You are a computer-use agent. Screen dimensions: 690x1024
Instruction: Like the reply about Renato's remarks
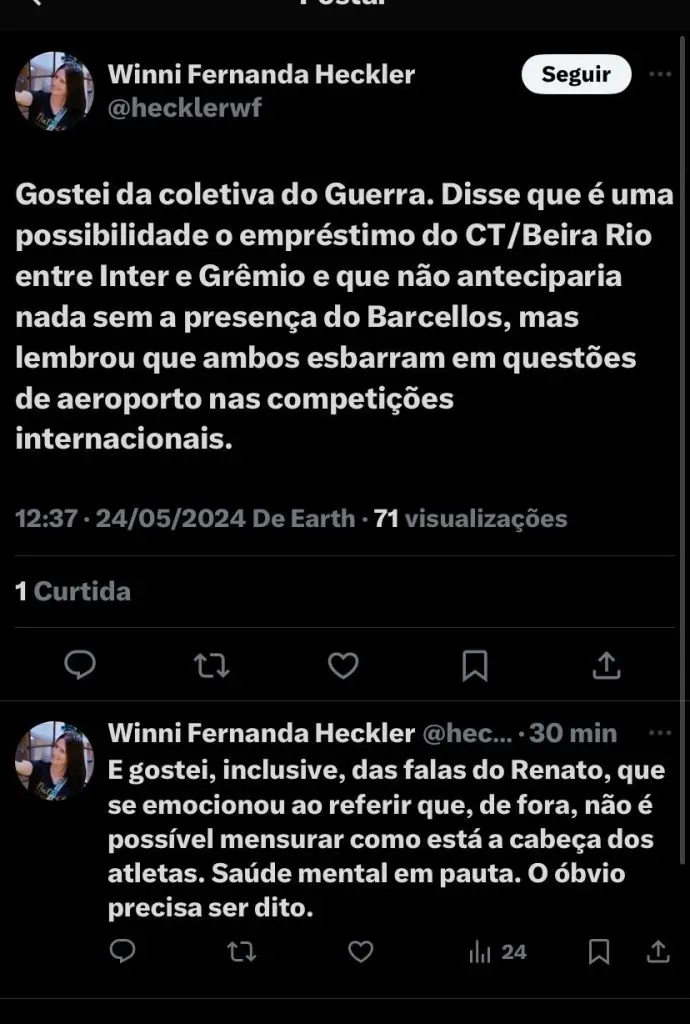(361, 951)
